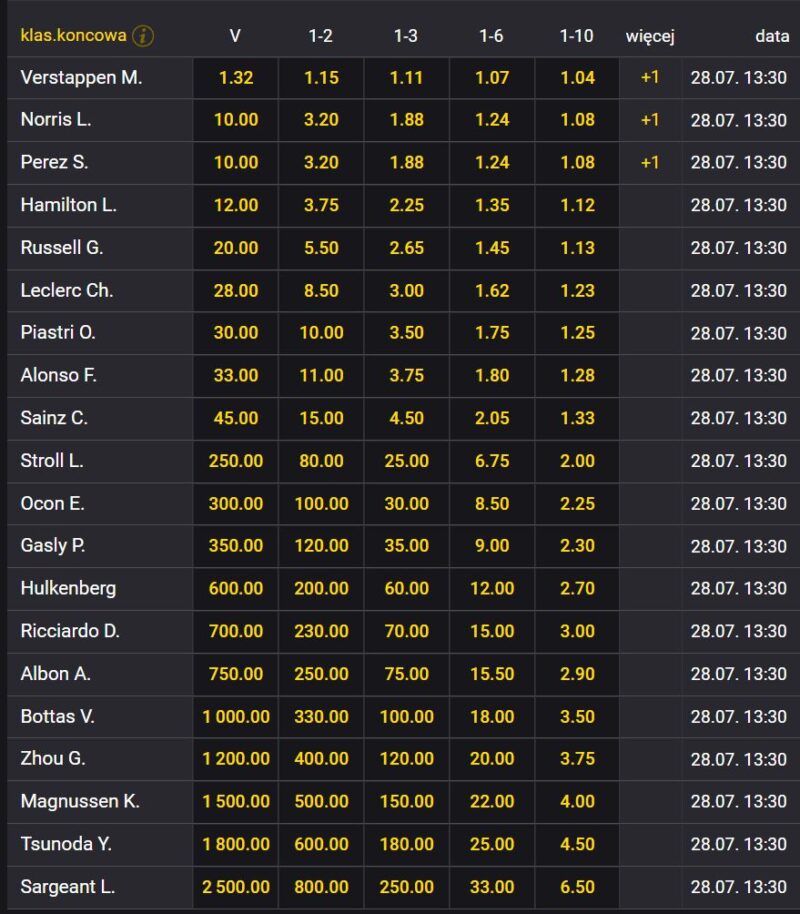Open the info icon beside klas.koncowa
Image resolution: width=800 pixels, height=914 pixels.
coord(143,36)
